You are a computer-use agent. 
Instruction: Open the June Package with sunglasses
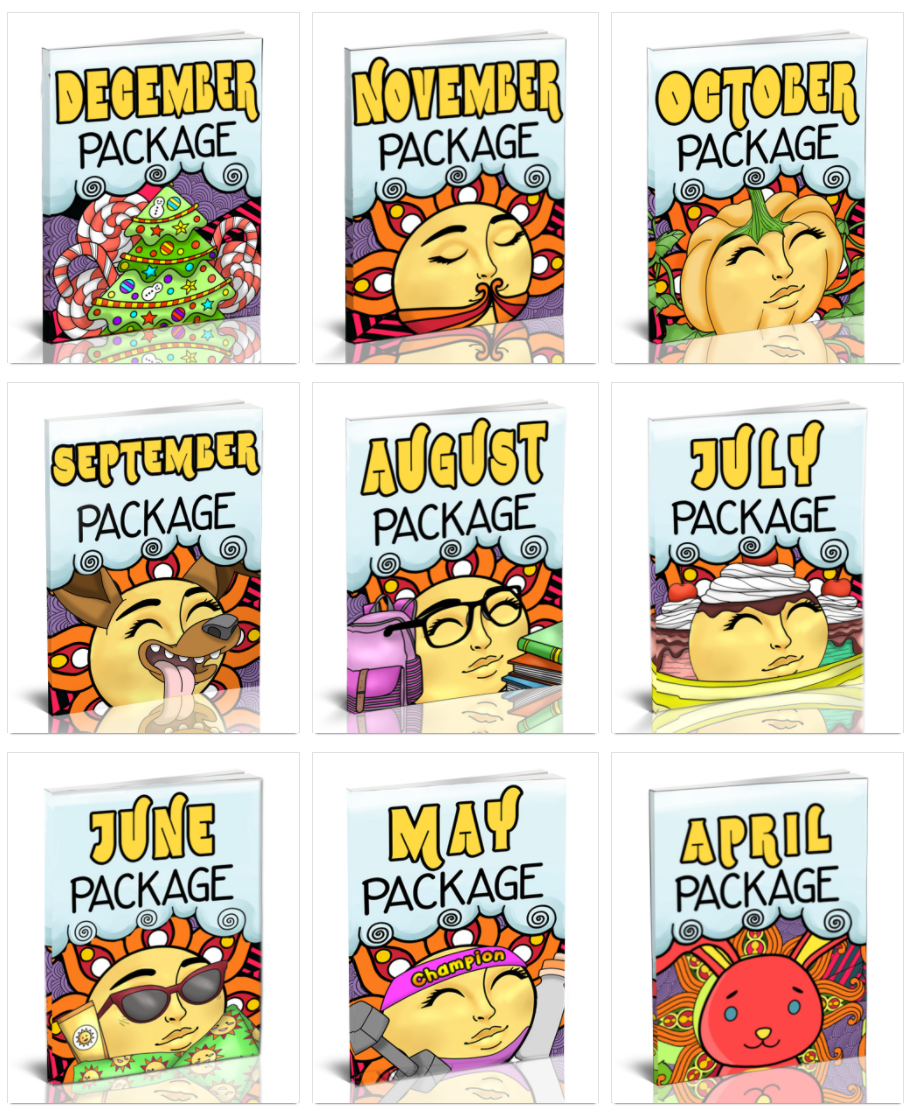[x=154, y=928]
